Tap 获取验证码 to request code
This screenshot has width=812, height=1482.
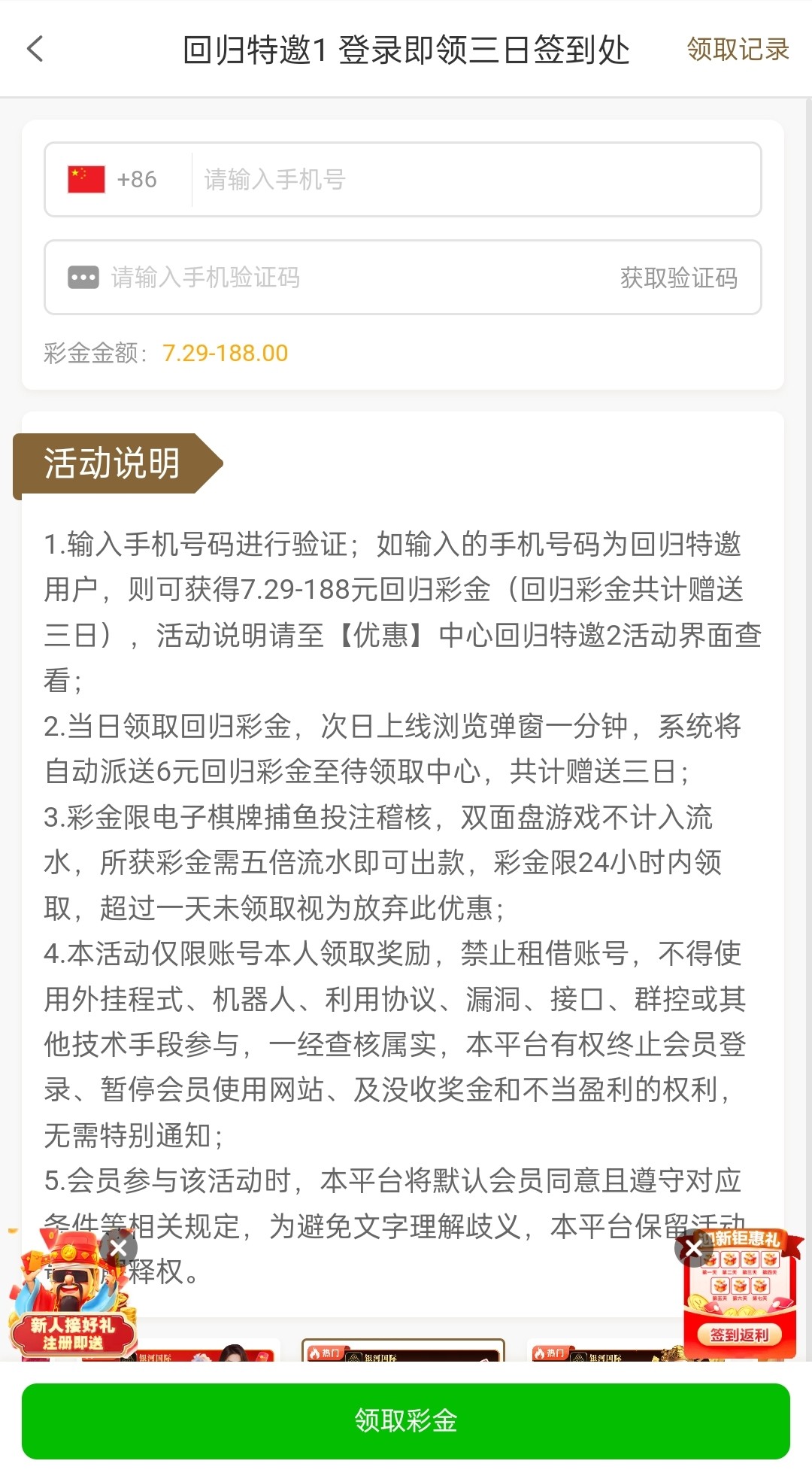(678, 278)
